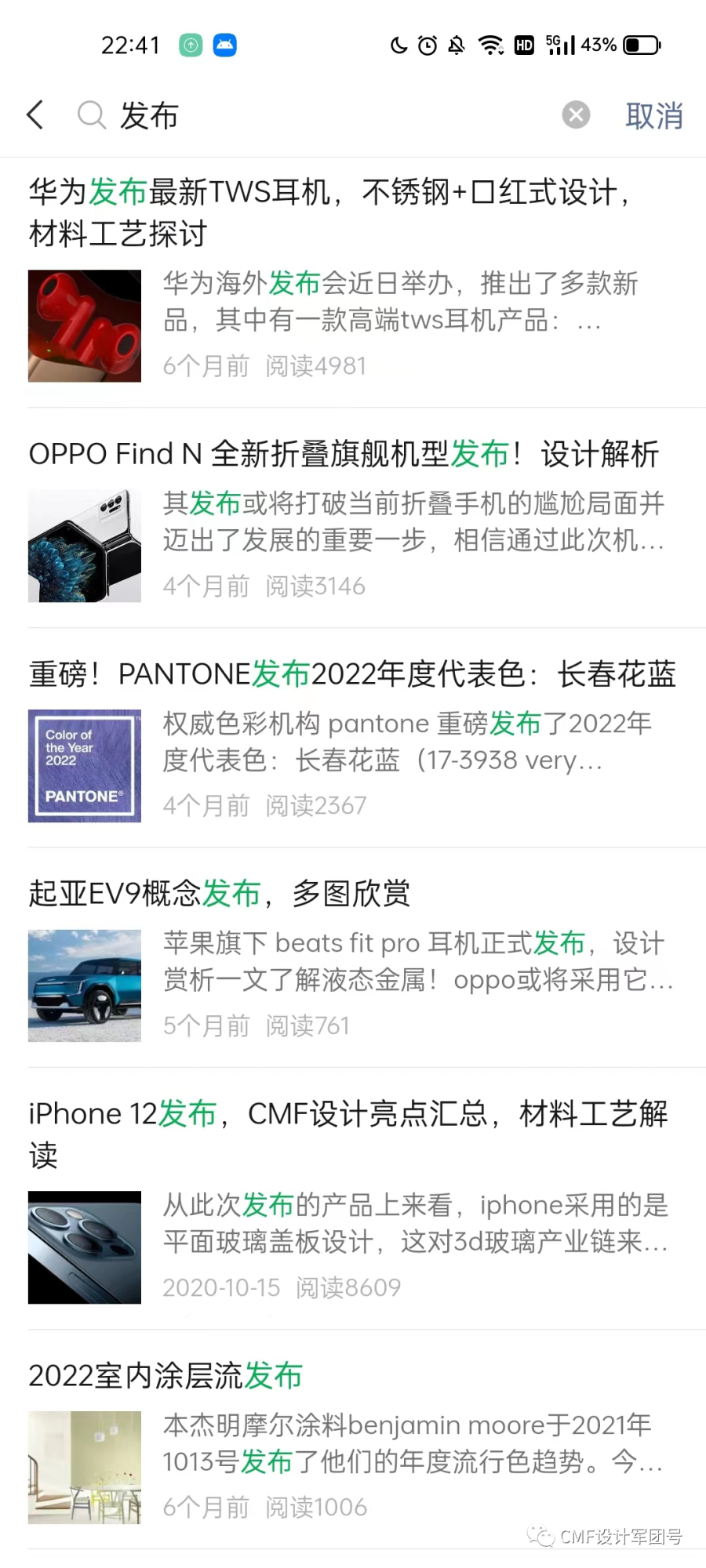Screen dimensions: 706x1568
Task: Tap the HD status bar icon
Action: (x=525, y=45)
